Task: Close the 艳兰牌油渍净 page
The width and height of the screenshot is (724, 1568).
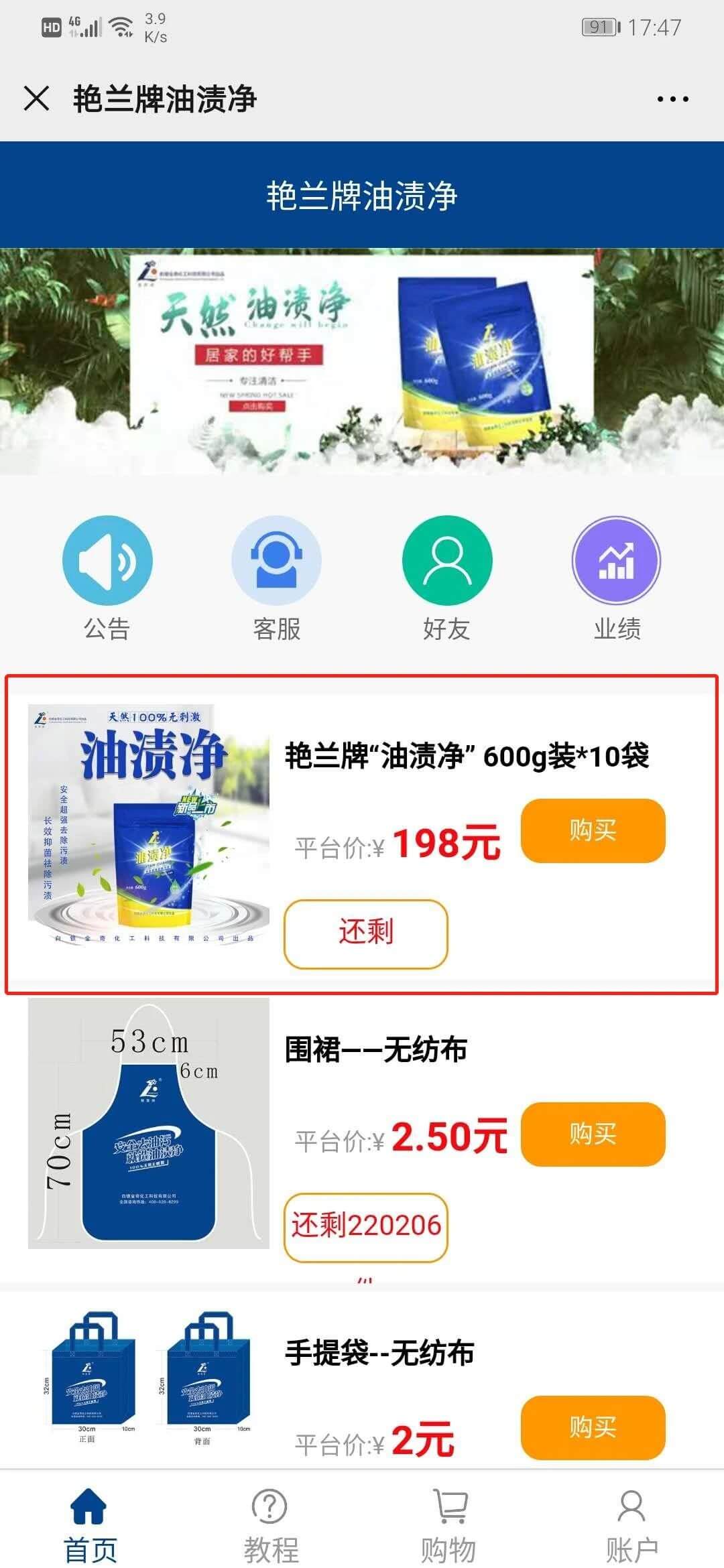Action: coord(37,99)
